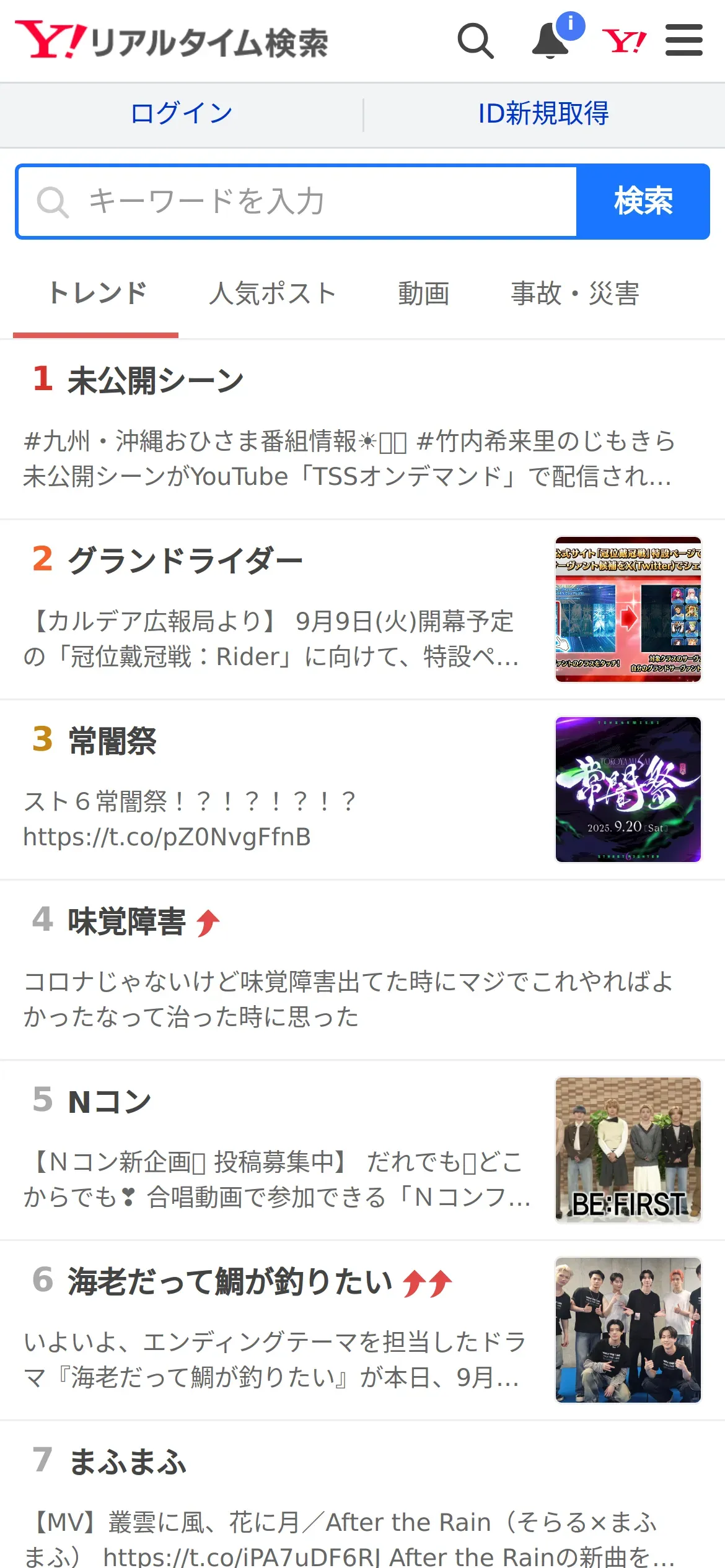Open trend 4 味覚障害
The width and height of the screenshot is (725, 1568).
[362, 970]
